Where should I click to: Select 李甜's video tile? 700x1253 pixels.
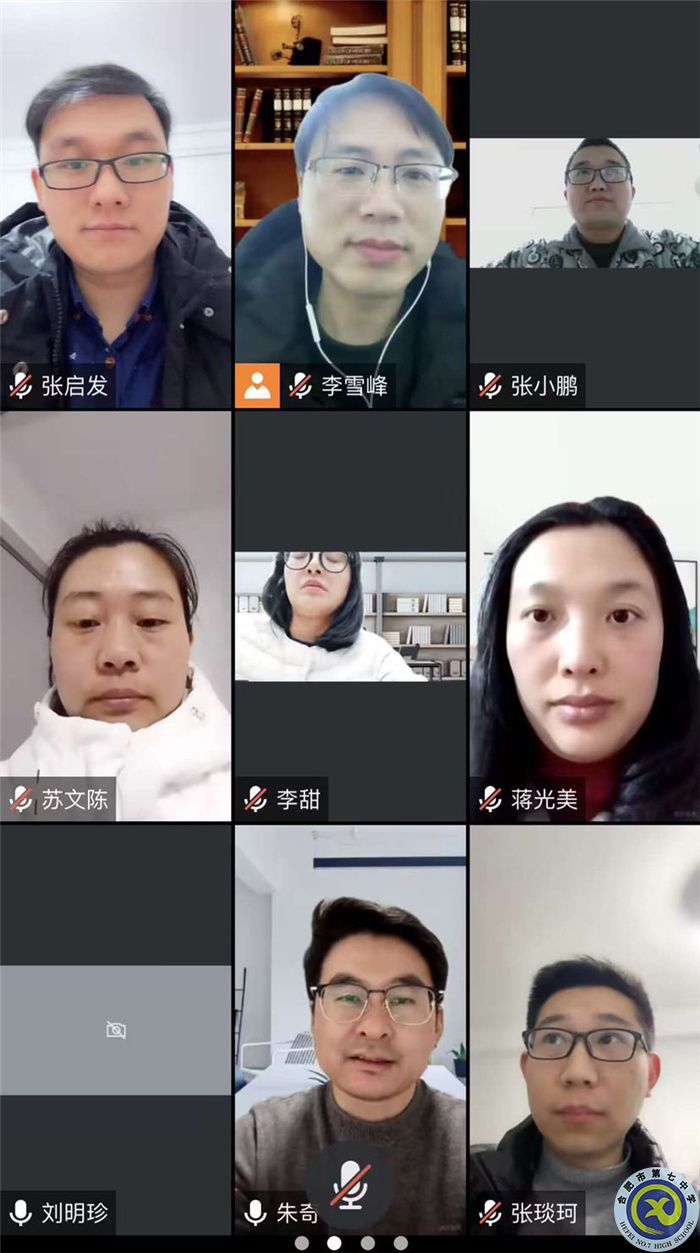[x=350, y=615]
